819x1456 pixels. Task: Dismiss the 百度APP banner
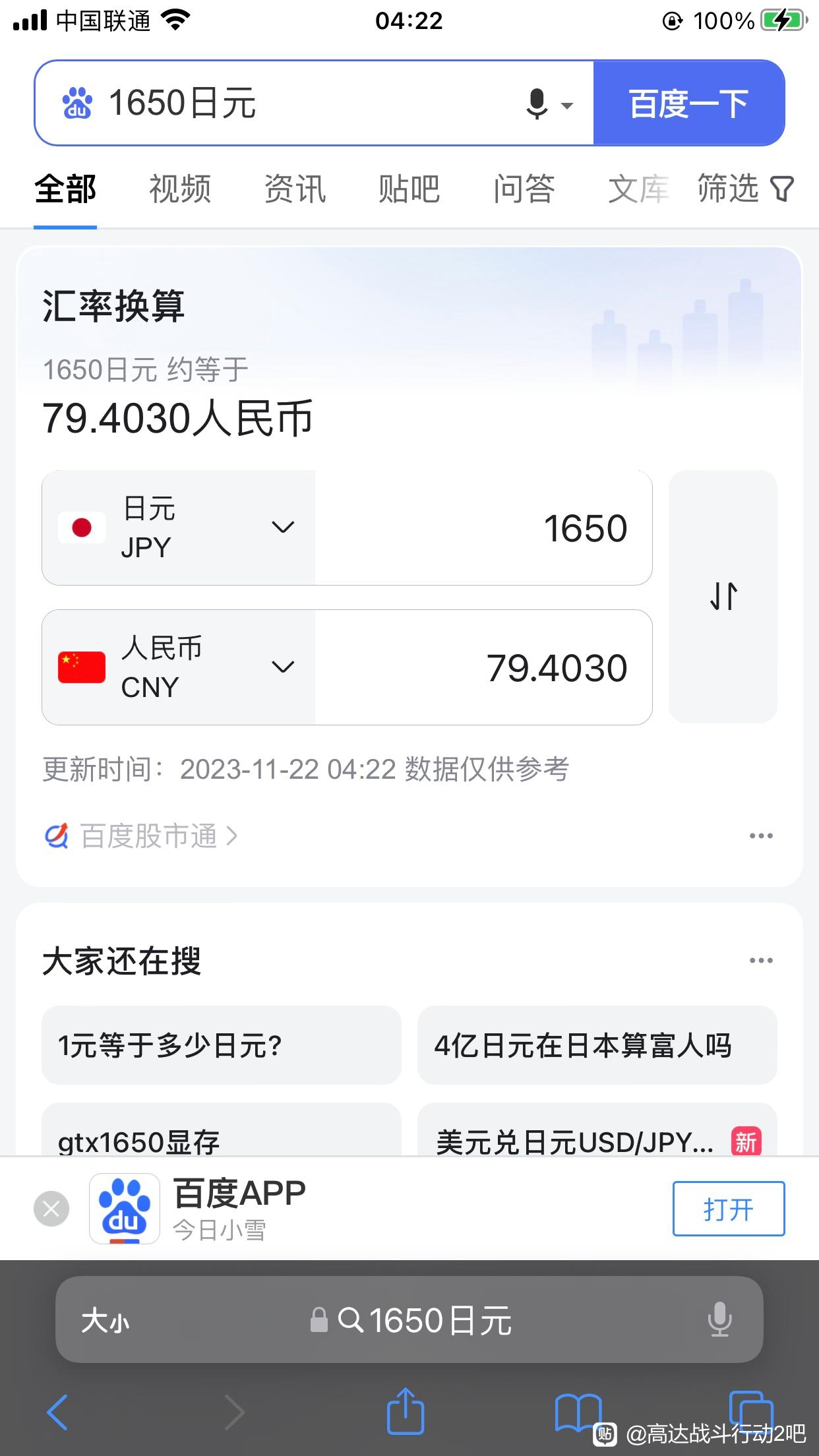coord(51,1209)
